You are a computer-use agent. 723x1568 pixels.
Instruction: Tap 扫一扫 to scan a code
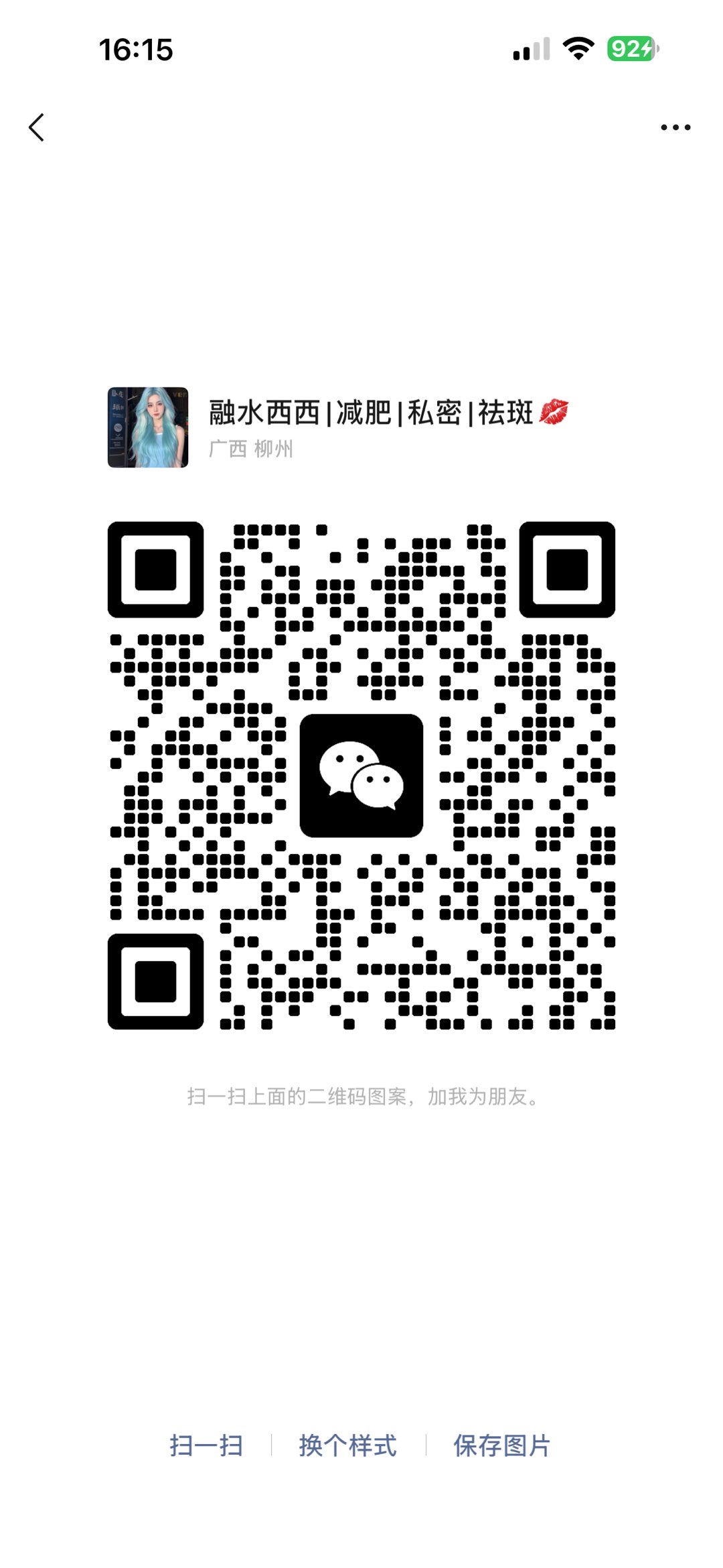tap(206, 1445)
